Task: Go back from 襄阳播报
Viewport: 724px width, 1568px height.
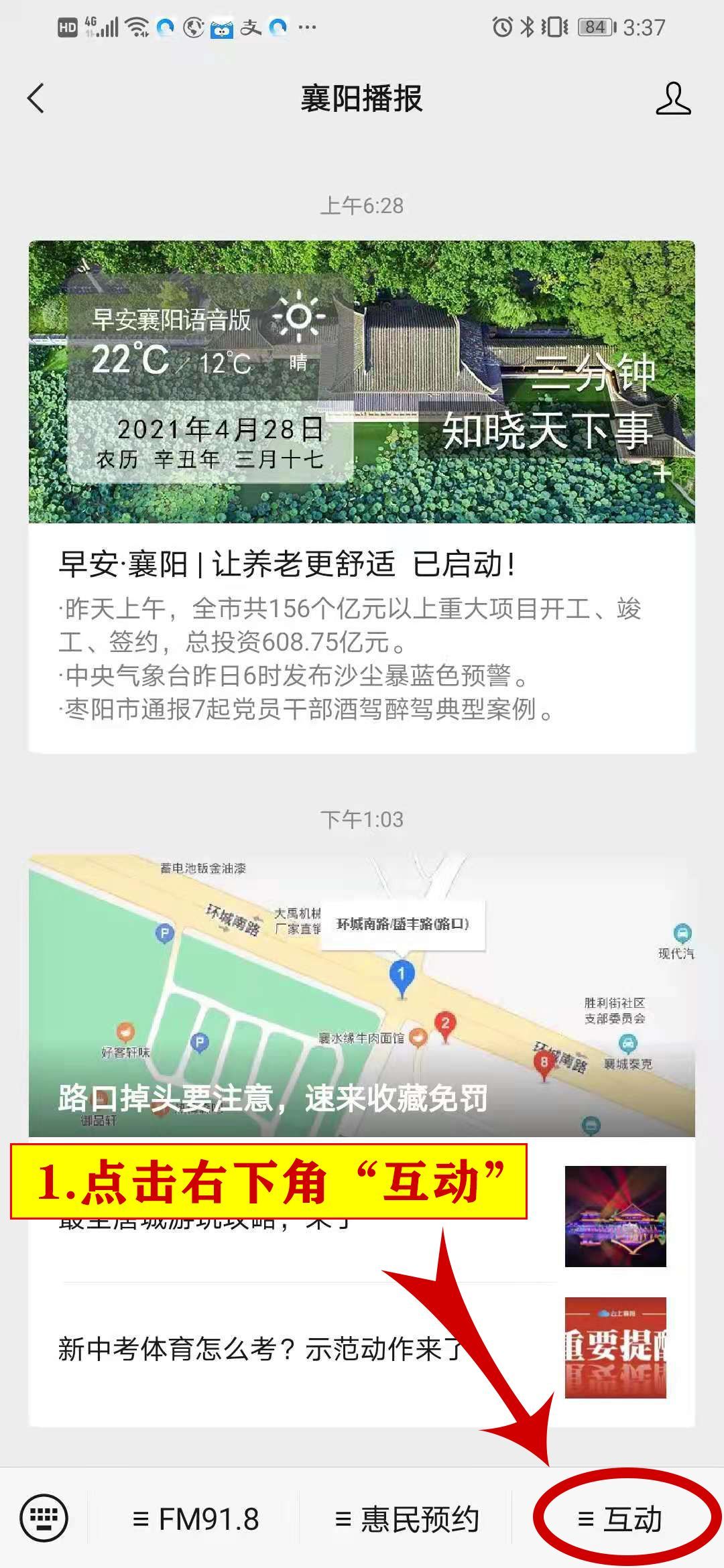Action: click(x=36, y=99)
